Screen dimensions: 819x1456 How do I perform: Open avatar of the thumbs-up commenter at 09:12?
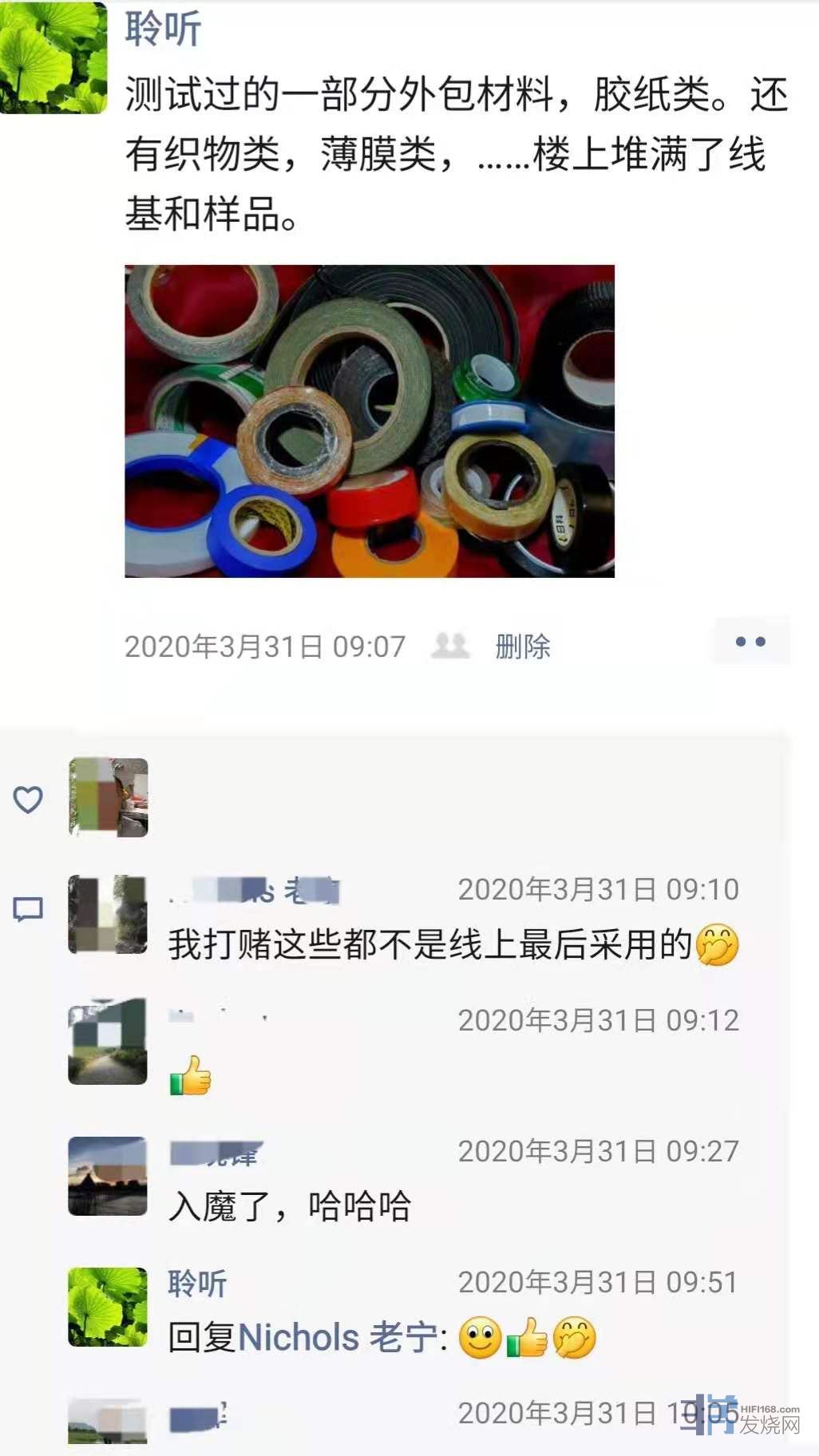(x=108, y=1042)
